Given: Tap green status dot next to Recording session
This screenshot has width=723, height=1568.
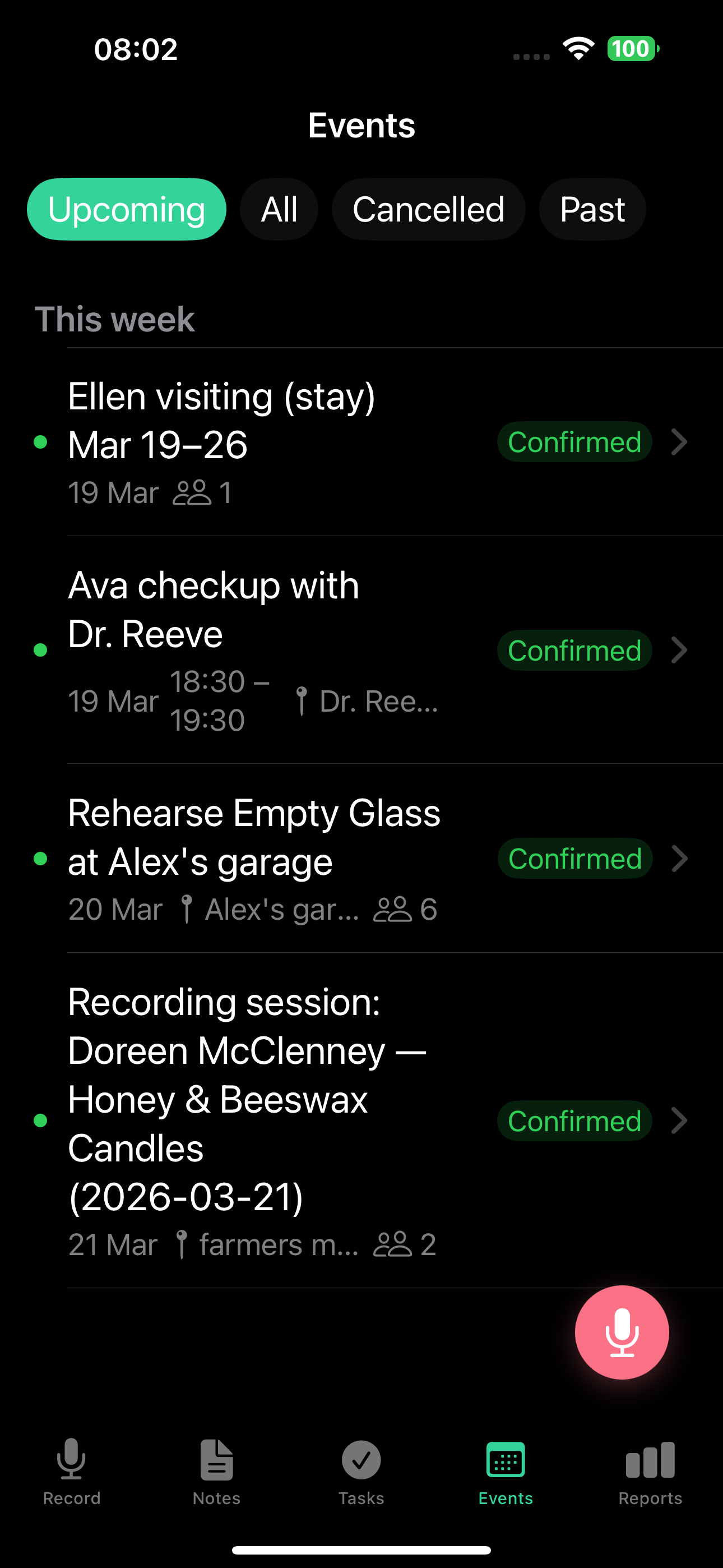Looking at the screenshot, I should [x=41, y=1120].
